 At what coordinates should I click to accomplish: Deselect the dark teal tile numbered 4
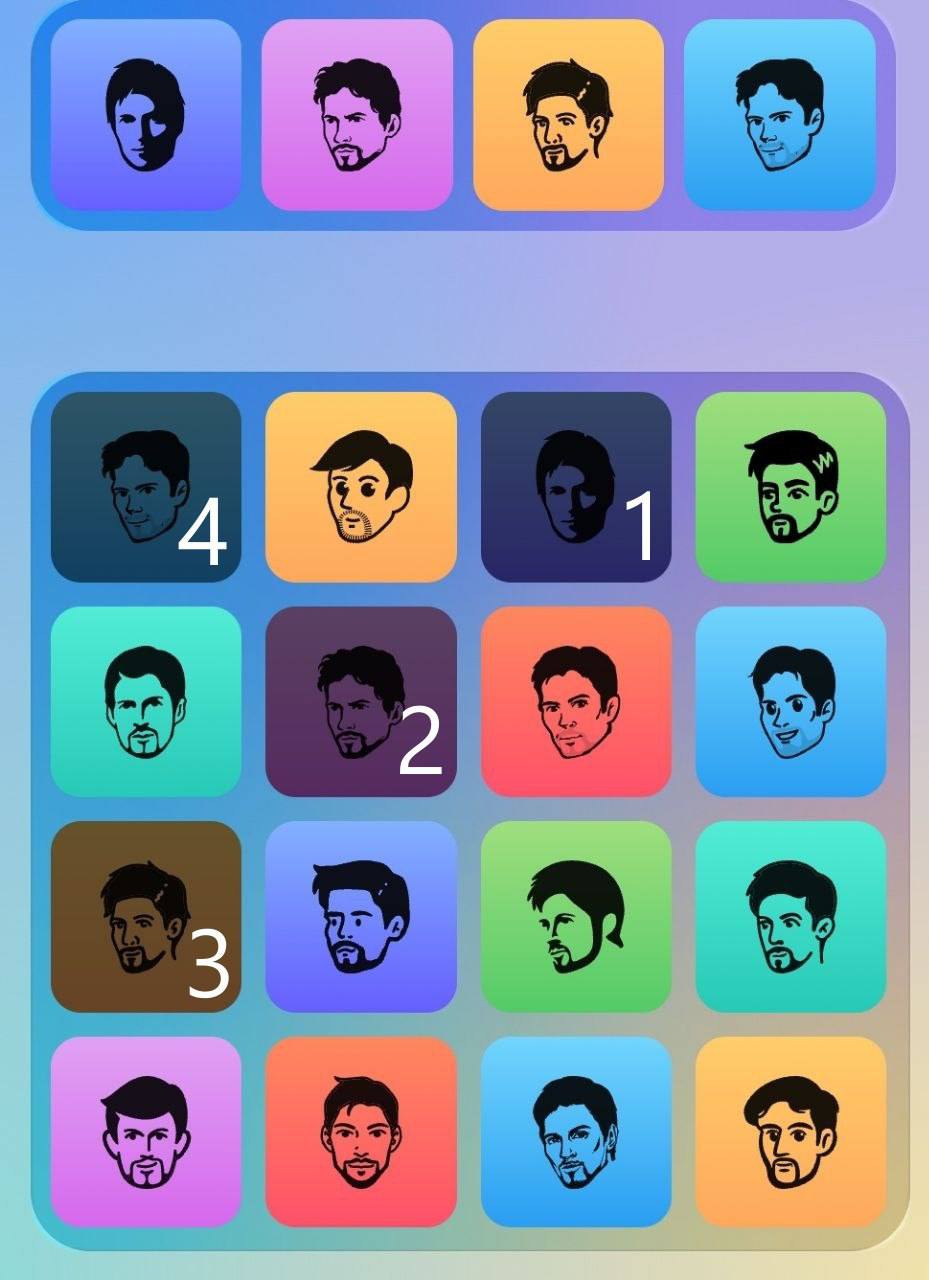pos(145,487)
